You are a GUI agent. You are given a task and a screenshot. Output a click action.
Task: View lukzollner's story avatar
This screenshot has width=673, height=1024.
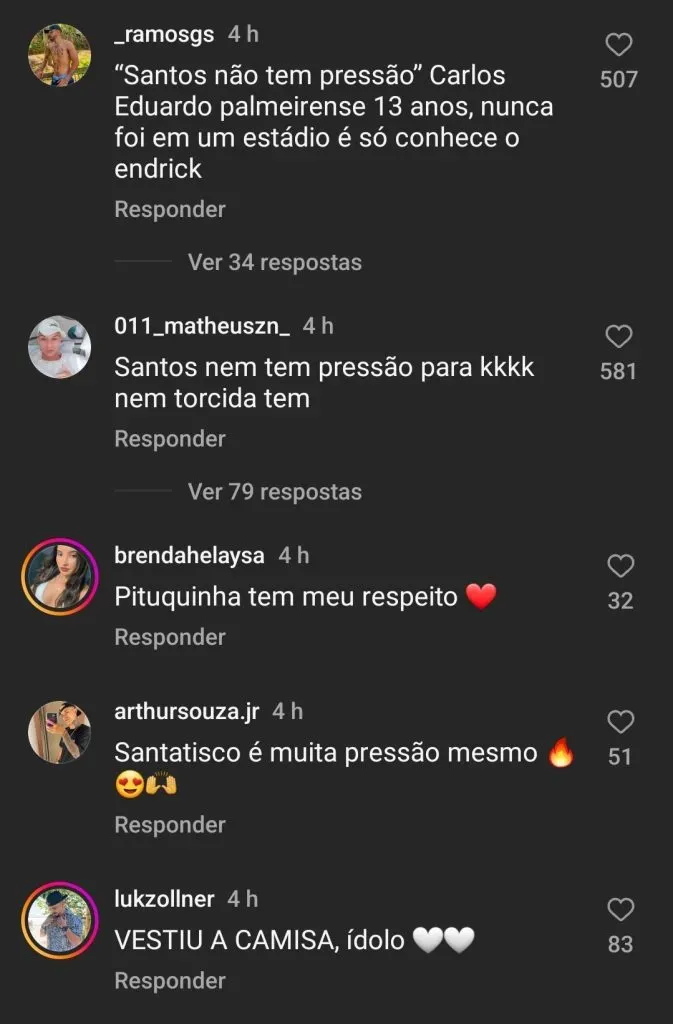pos(59,920)
